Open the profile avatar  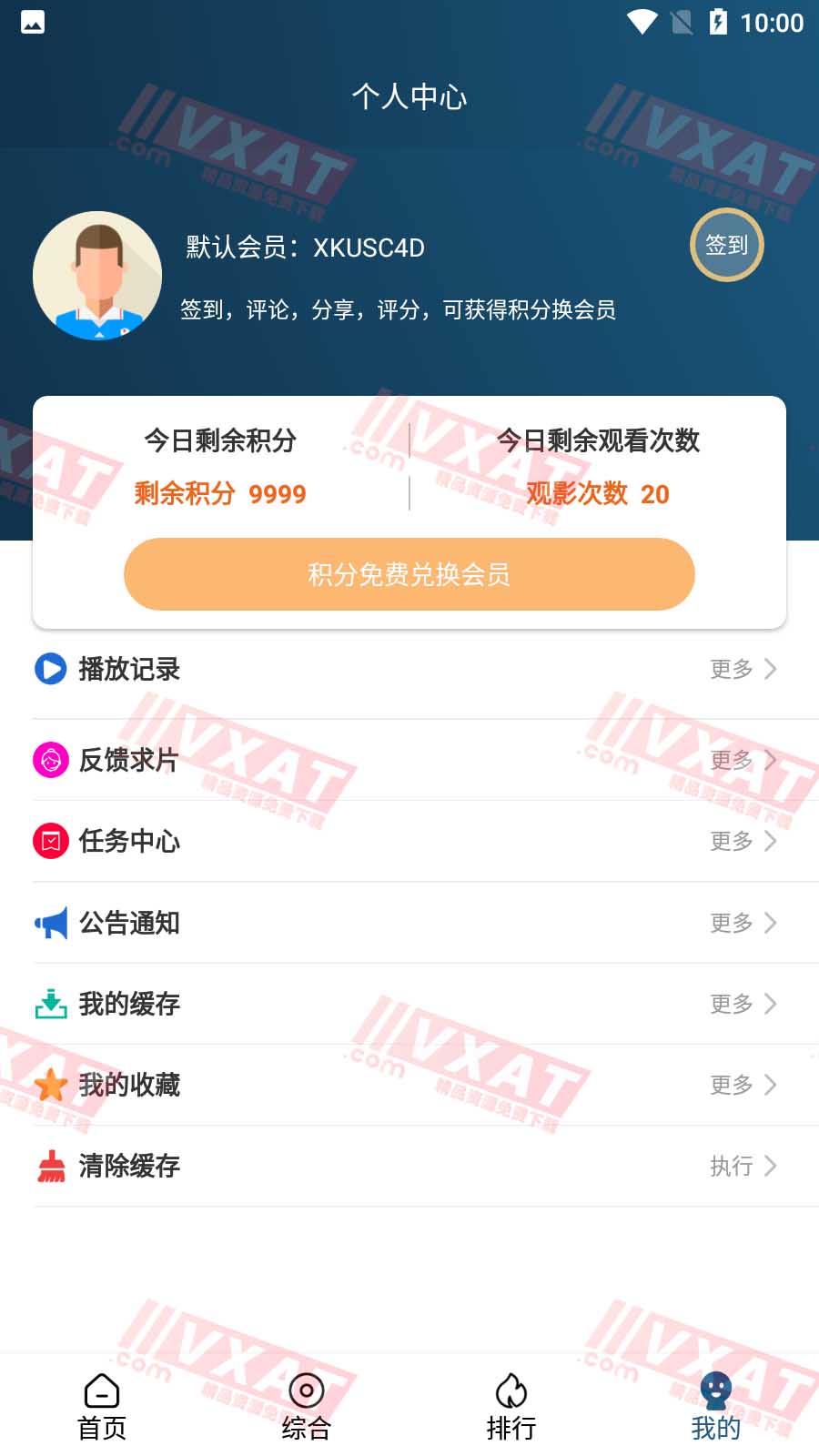point(97,276)
